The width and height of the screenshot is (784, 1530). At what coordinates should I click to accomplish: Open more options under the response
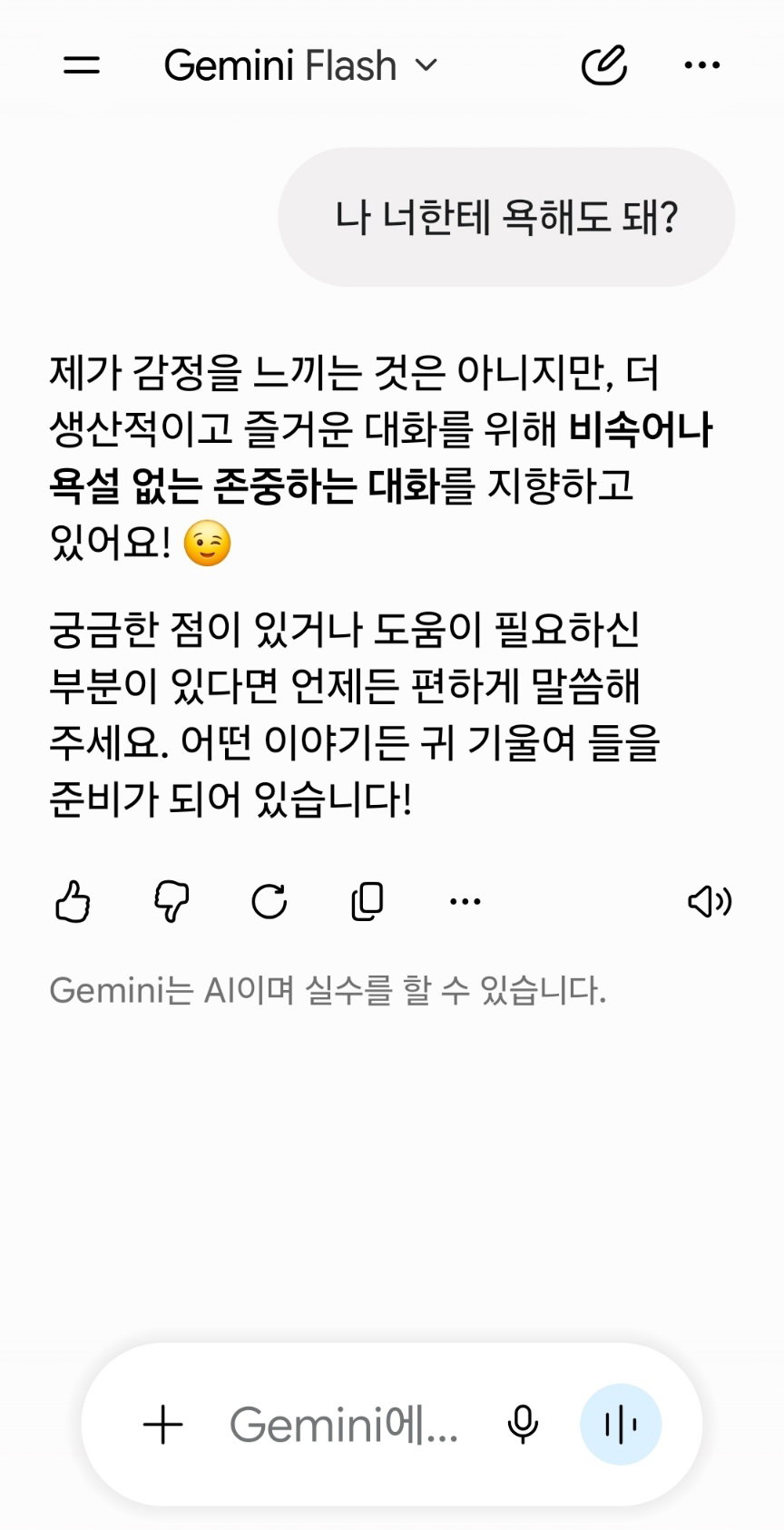click(x=465, y=901)
